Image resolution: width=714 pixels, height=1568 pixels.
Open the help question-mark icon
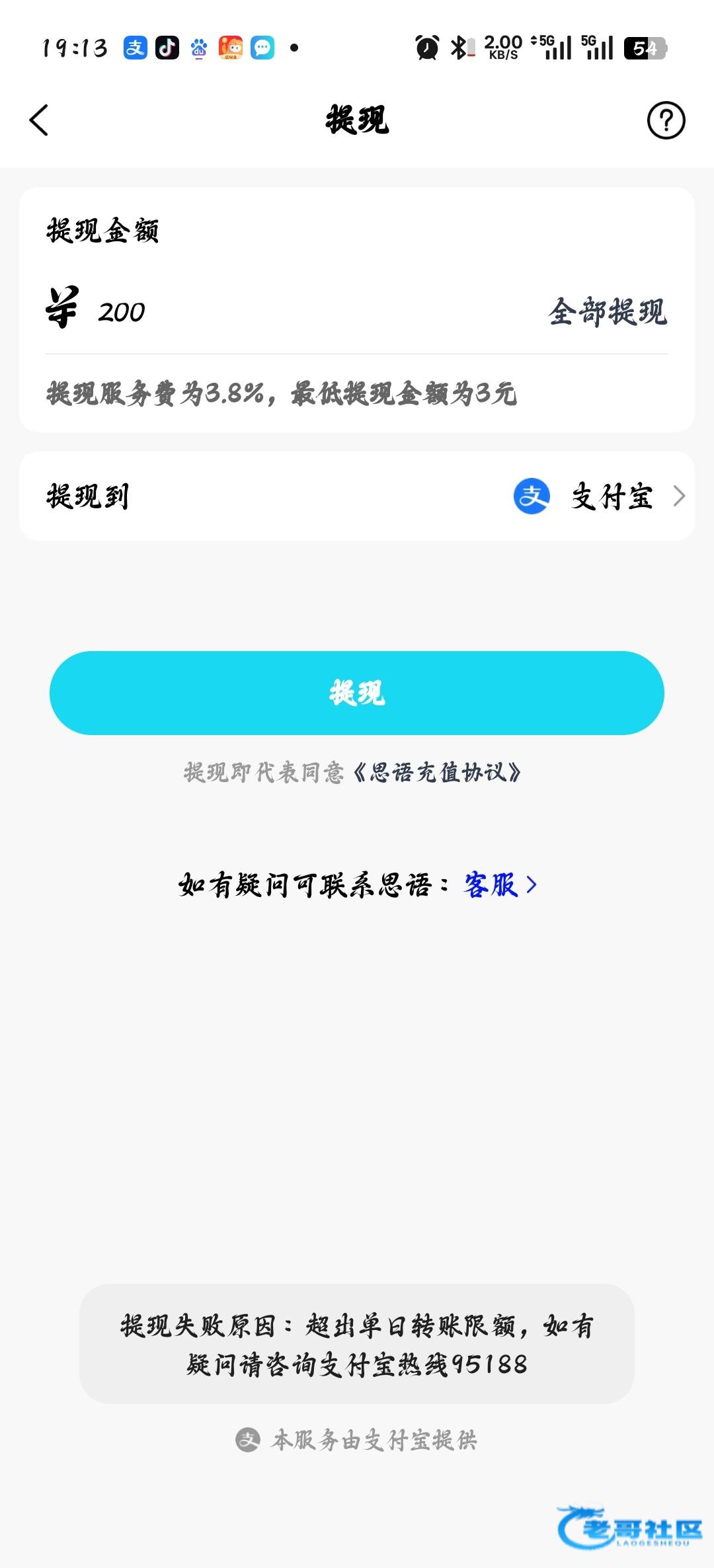[665, 120]
